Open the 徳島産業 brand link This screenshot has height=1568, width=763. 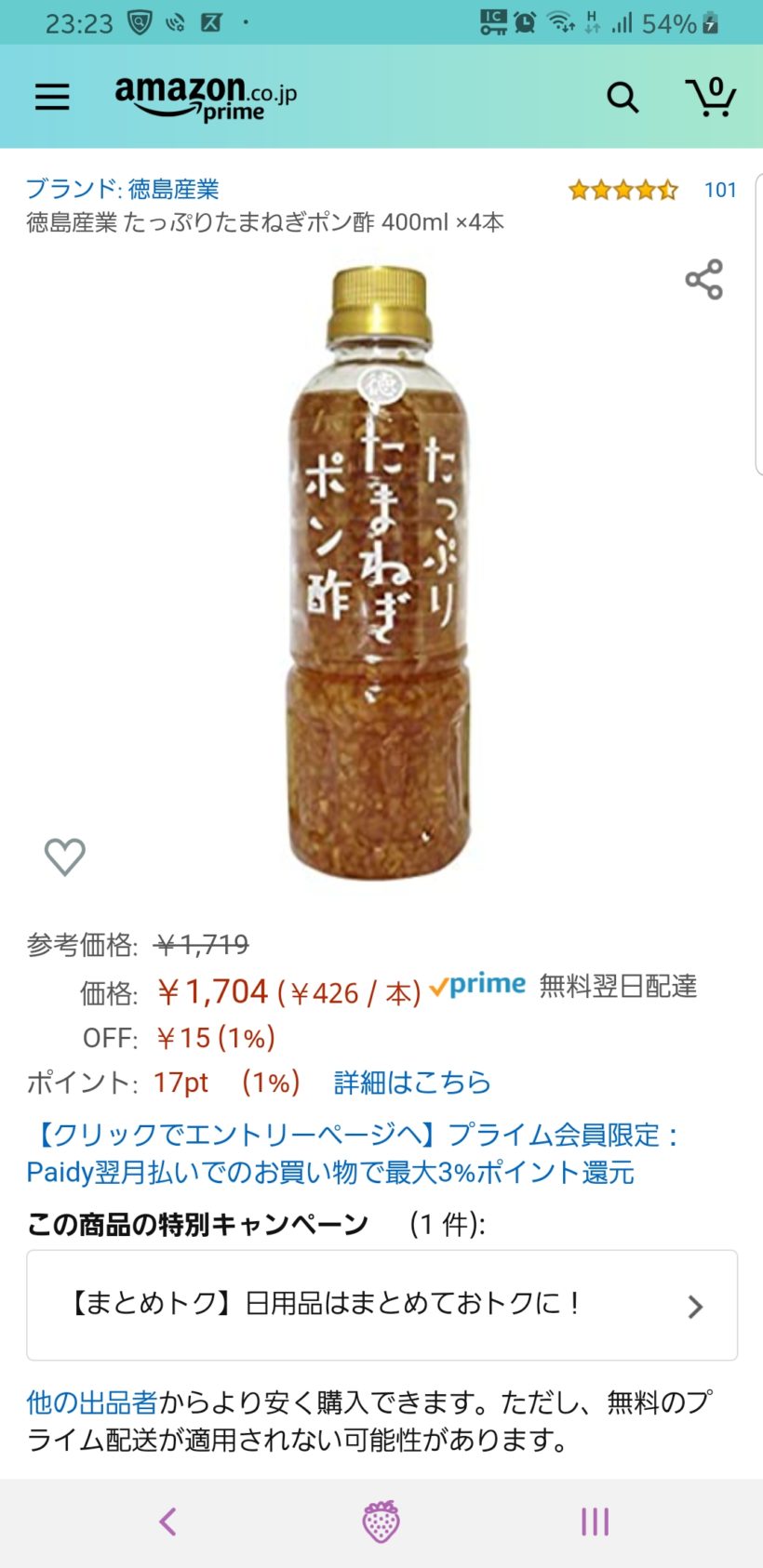pos(123,189)
